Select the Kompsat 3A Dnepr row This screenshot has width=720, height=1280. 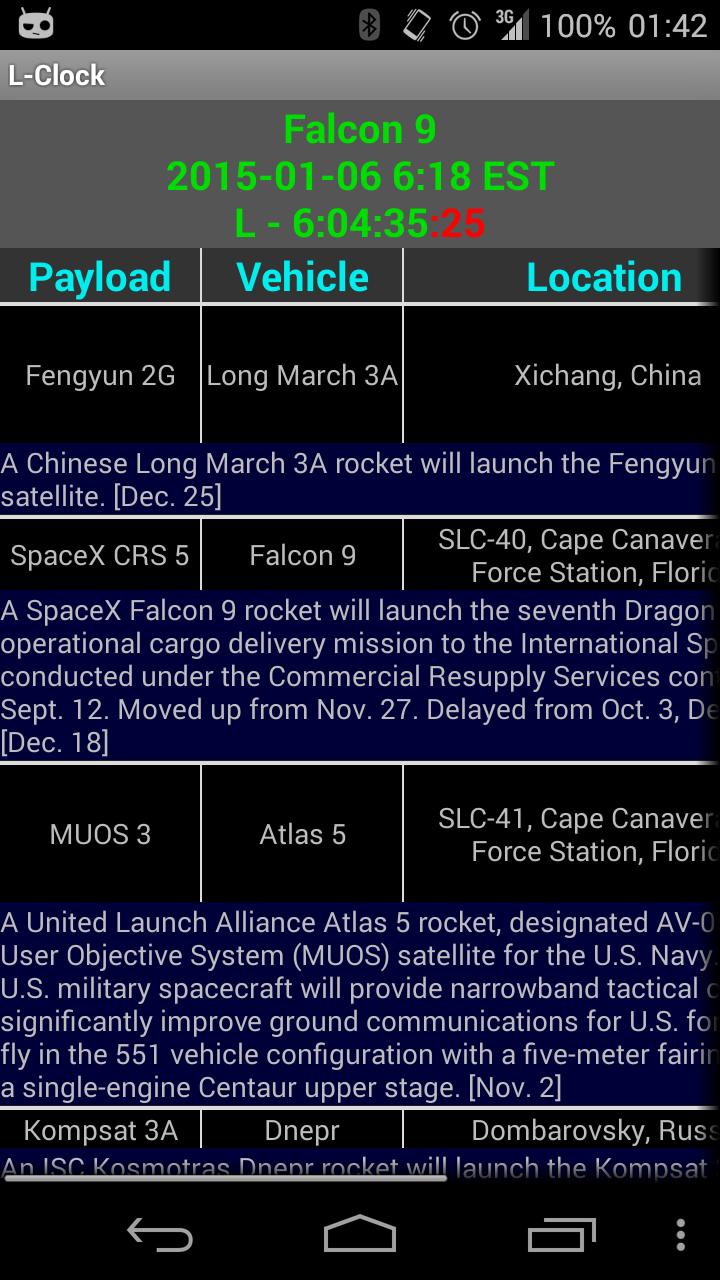point(99,1129)
